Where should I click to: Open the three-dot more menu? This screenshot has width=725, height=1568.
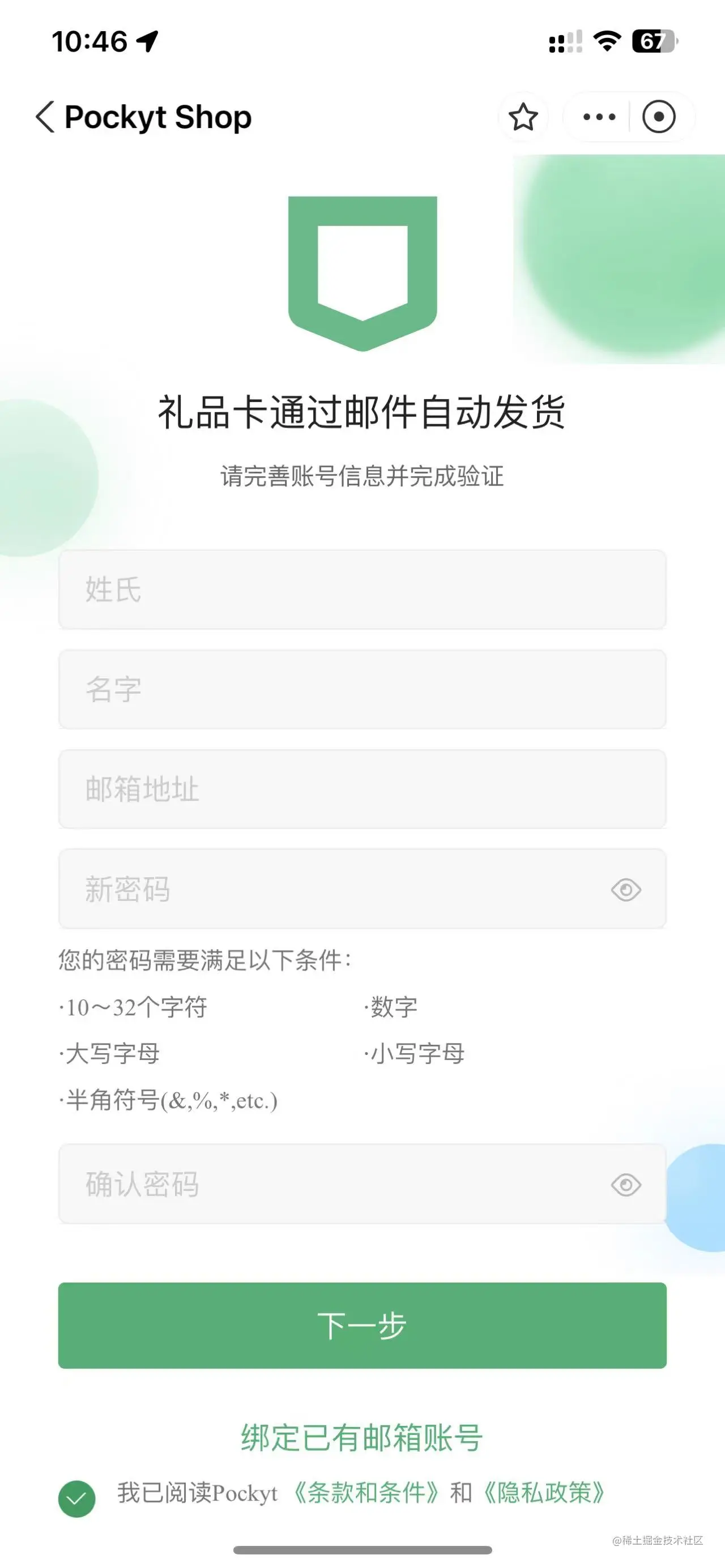(599, 117)
